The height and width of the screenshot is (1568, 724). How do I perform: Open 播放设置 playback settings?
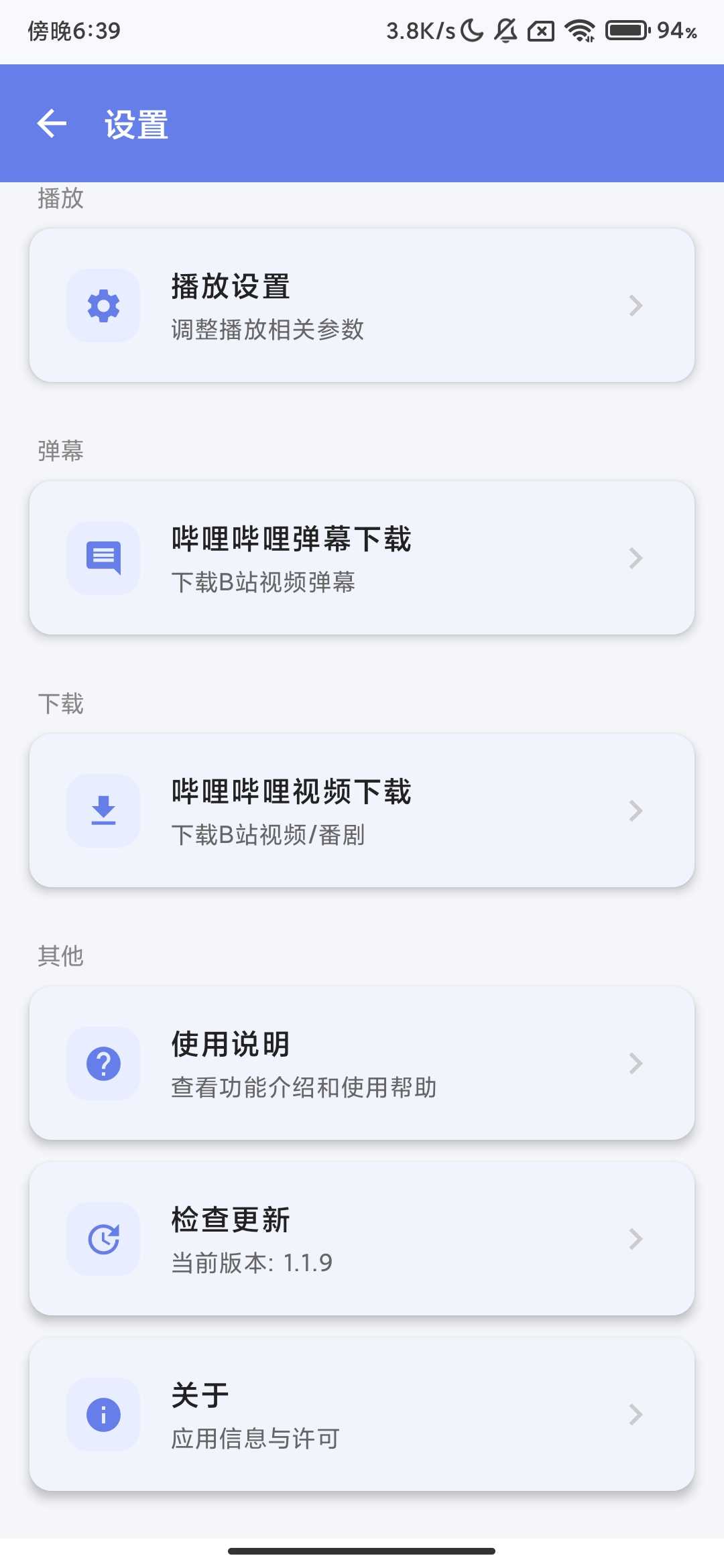(x=362, y=306)
